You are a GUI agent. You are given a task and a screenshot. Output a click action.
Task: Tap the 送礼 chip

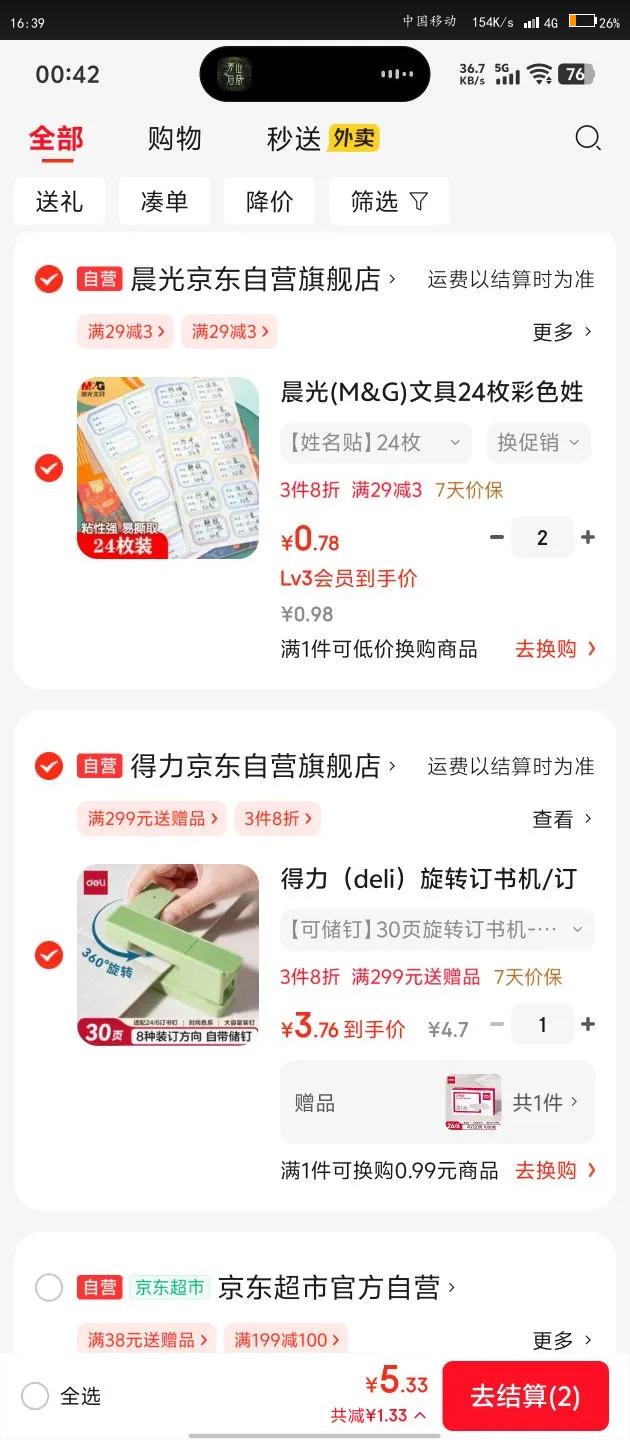[59, 201]
